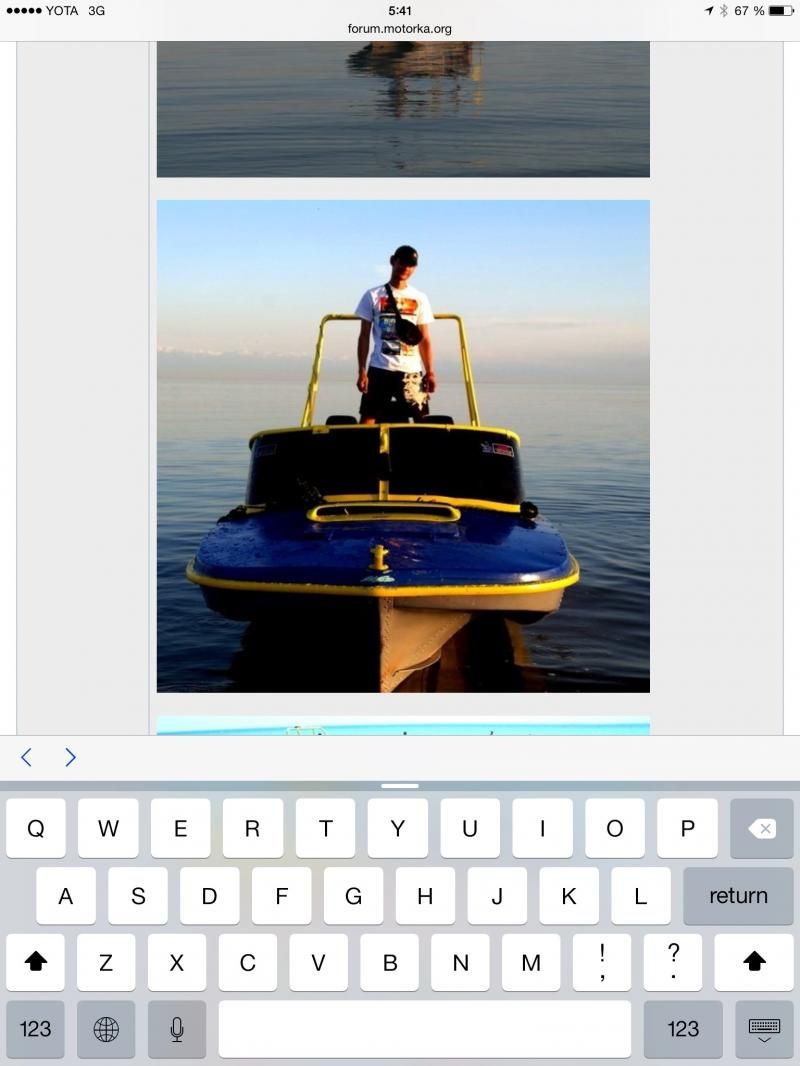Tap the return key
Screen dimensions: 800x1066
point(738,895)
